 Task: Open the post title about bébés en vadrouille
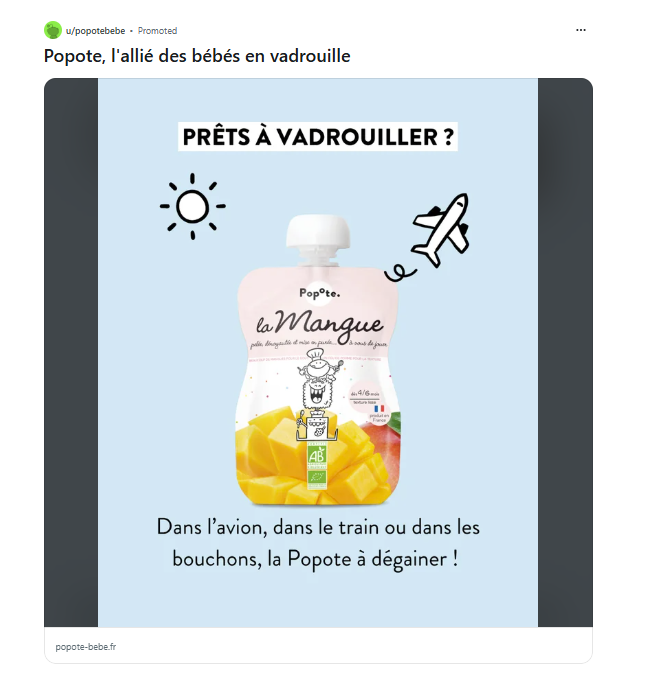pos(197,56)
